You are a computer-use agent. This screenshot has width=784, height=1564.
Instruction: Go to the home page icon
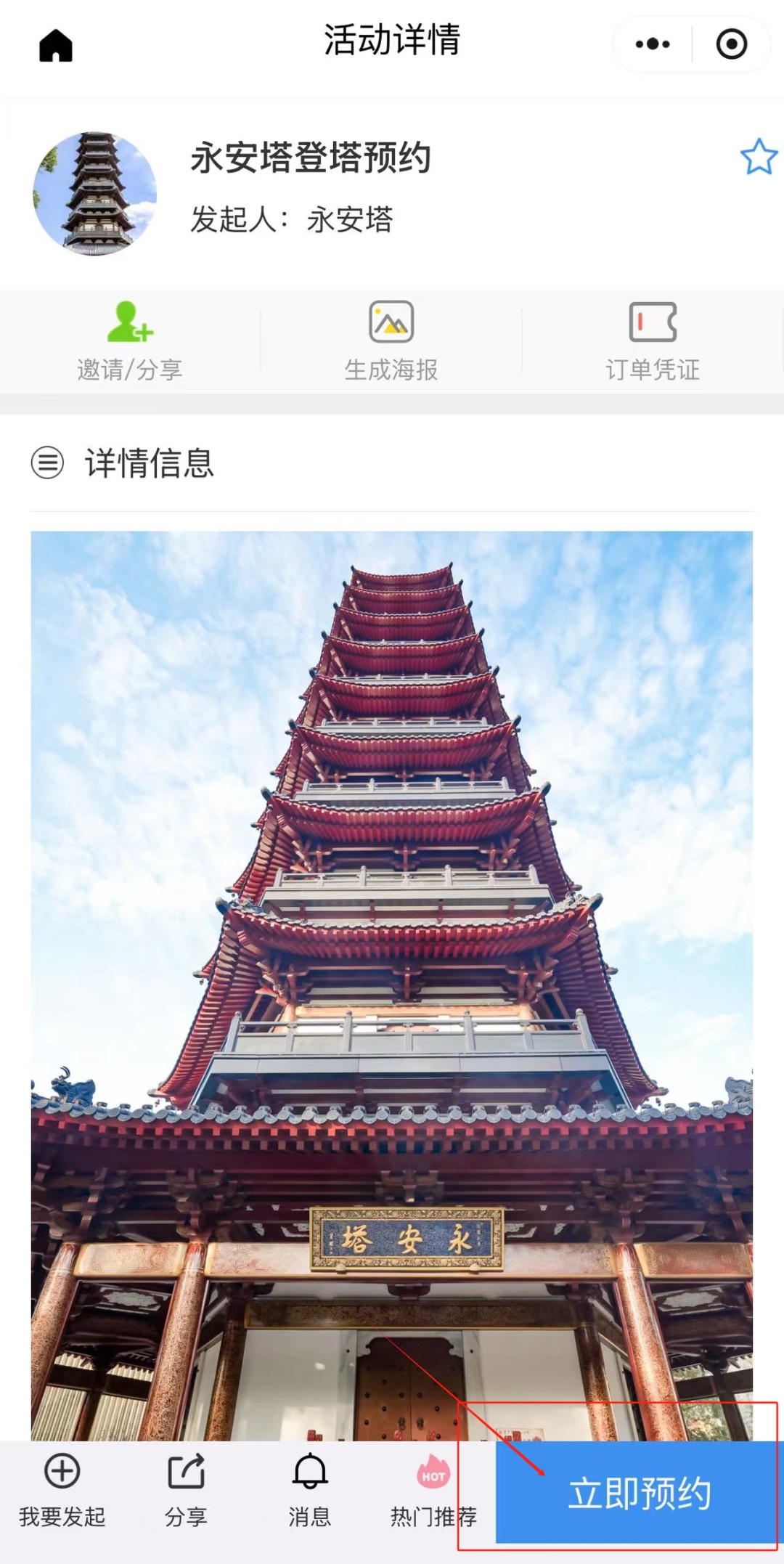(x=56, y=46)
